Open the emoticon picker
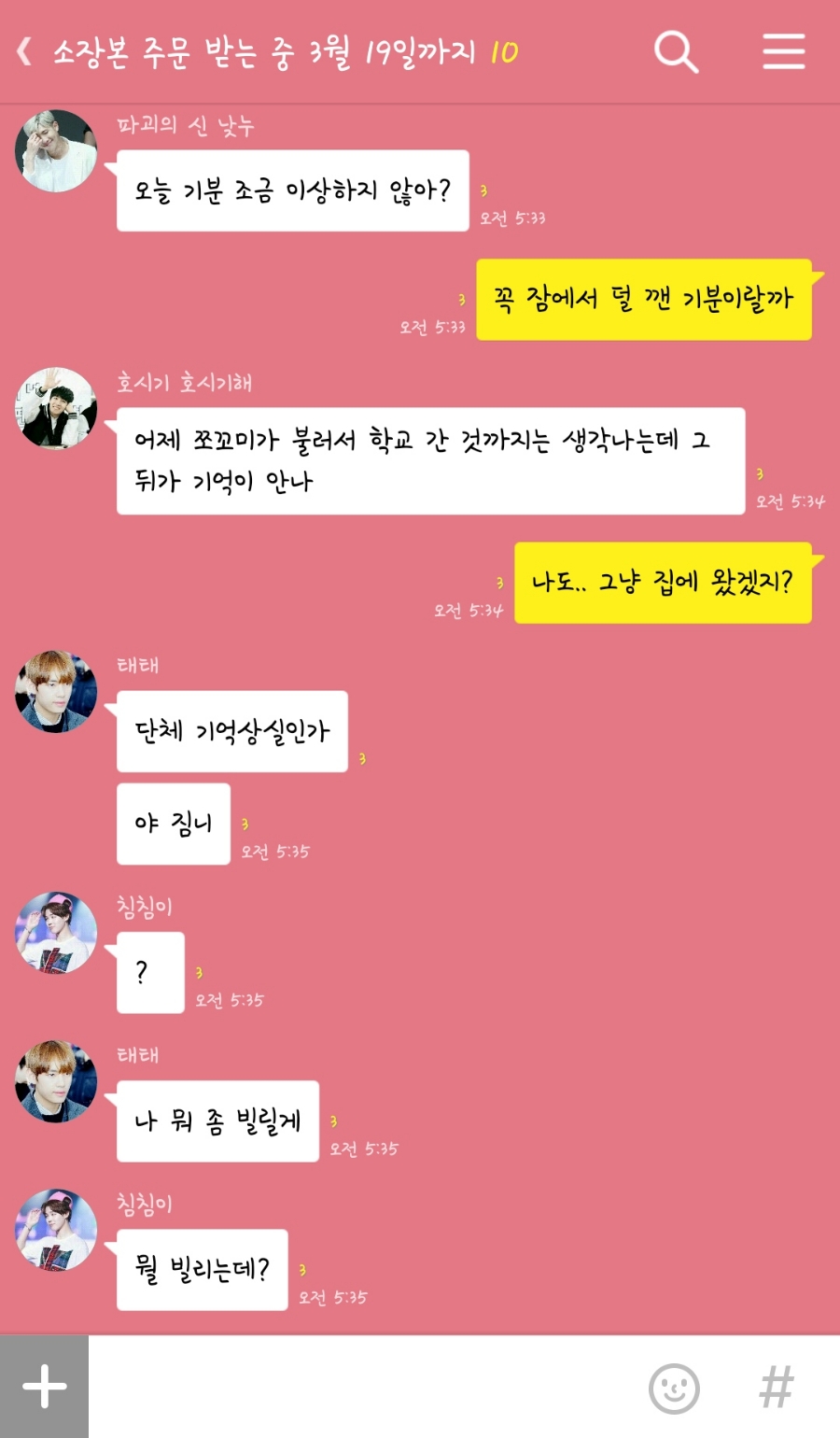This screenshot has width=840, height=1438. (674, 1388)
